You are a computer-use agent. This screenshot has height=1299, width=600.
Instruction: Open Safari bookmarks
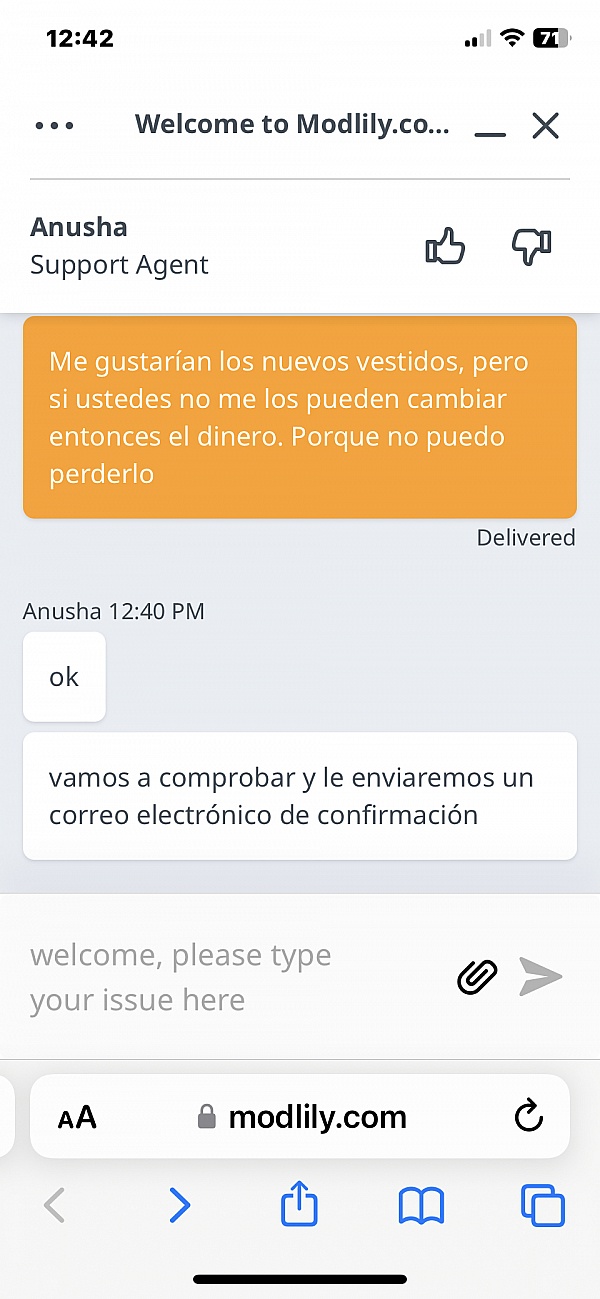tap(421, 1206)
